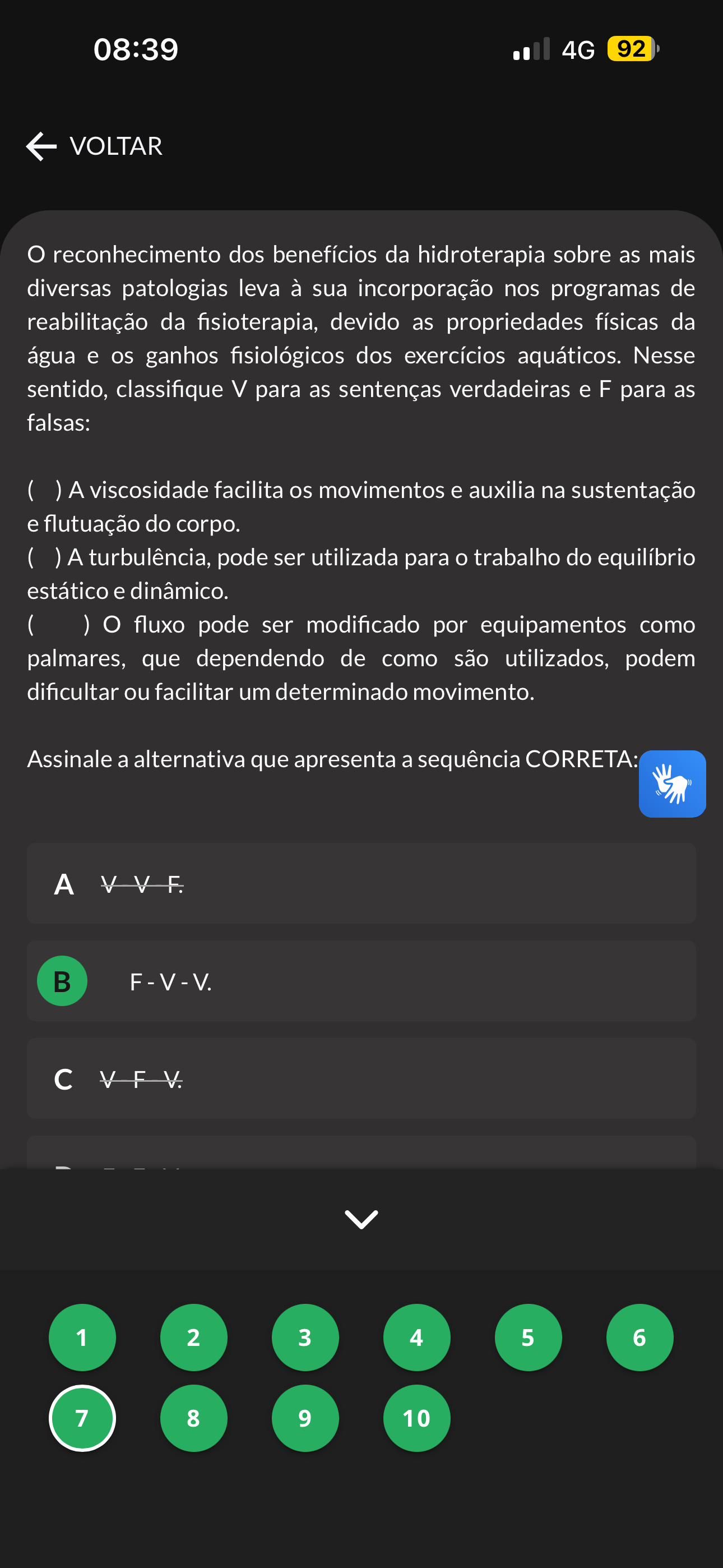Switch to question 5
Image resolution: width=723 pixels, height=1568 pixels.
tap(527, 1338)
